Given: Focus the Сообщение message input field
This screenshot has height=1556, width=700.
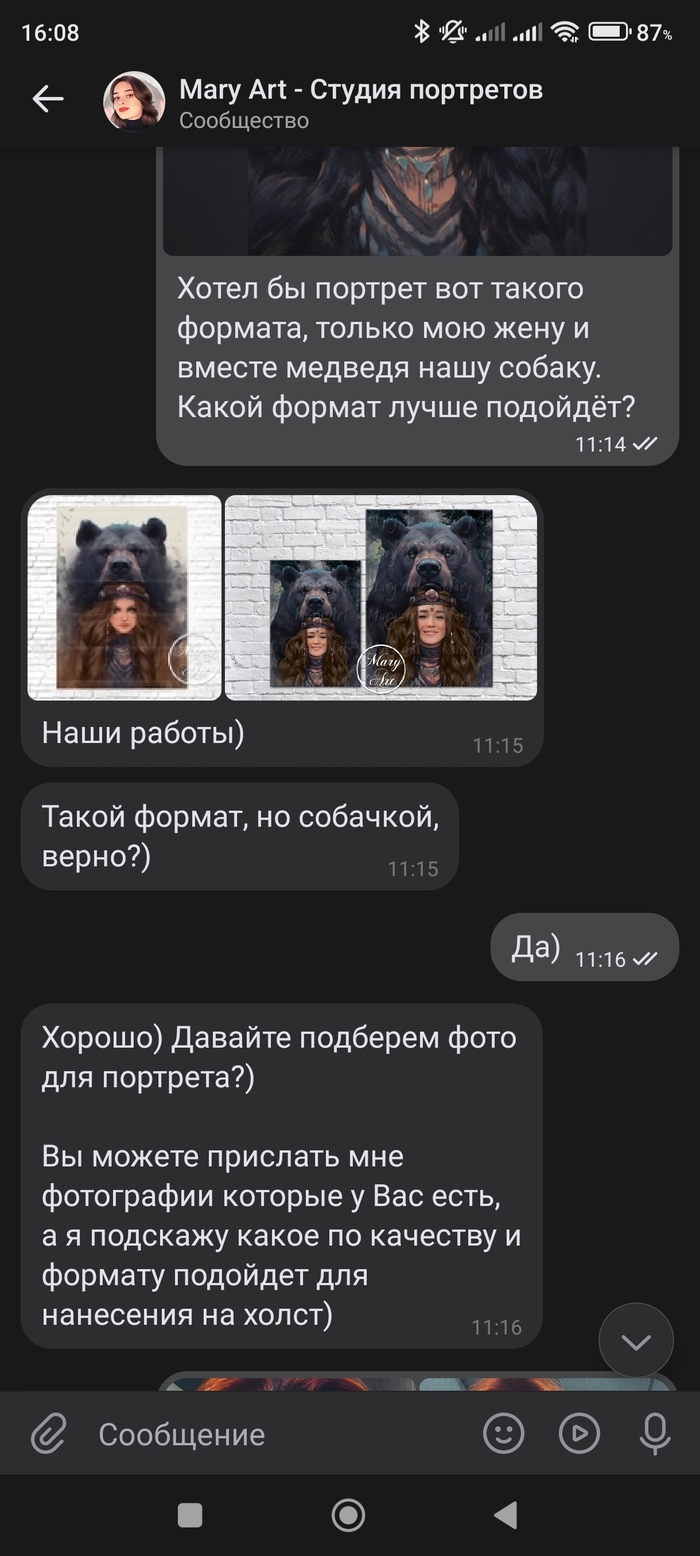Looking at the screenshot, I should point(280,1434).
